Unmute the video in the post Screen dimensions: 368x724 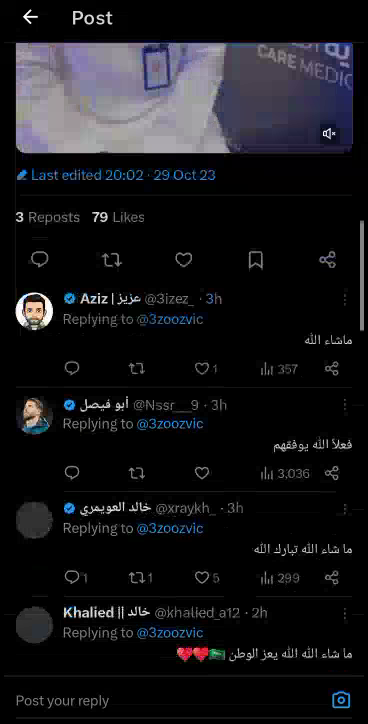(x=329, y=134)
